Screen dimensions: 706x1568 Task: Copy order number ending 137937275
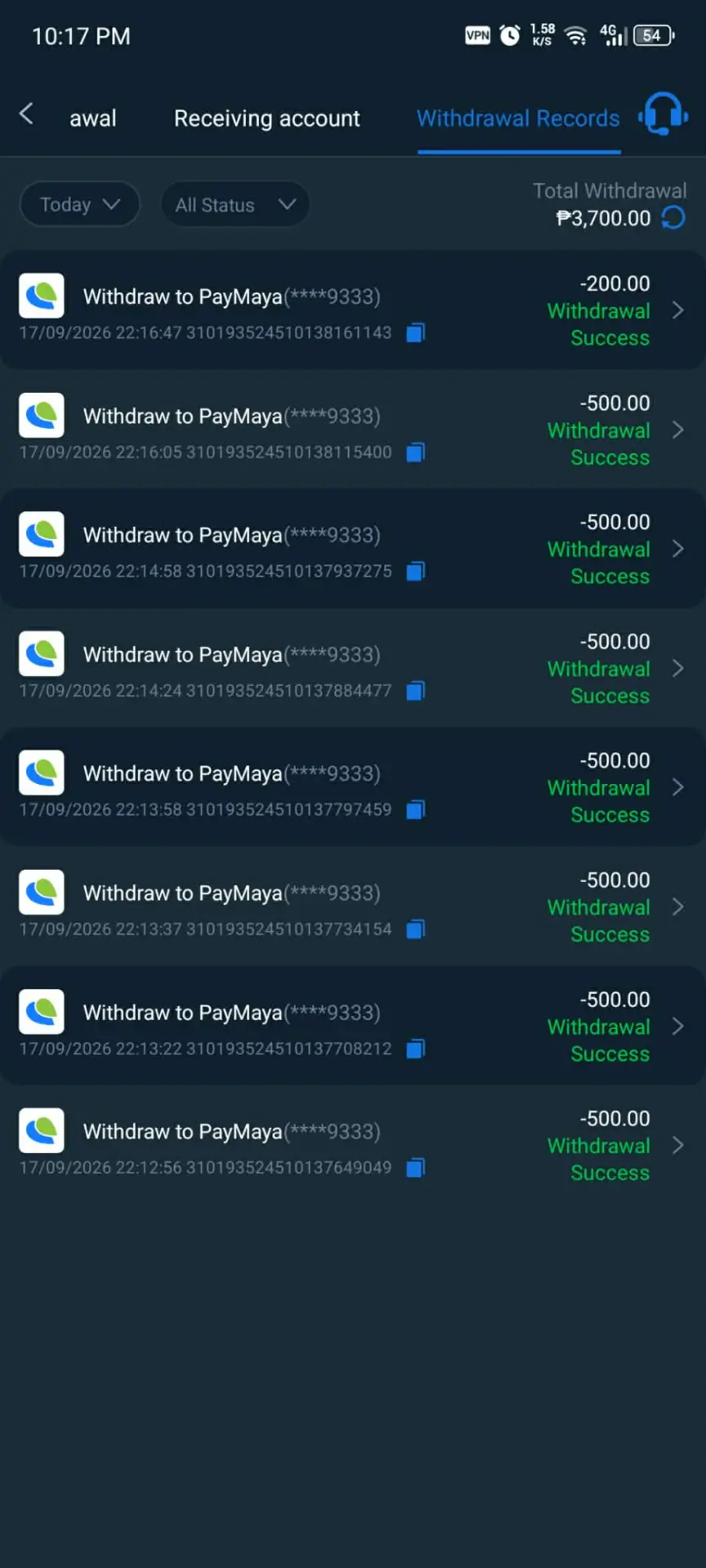[x=415, y=572]
